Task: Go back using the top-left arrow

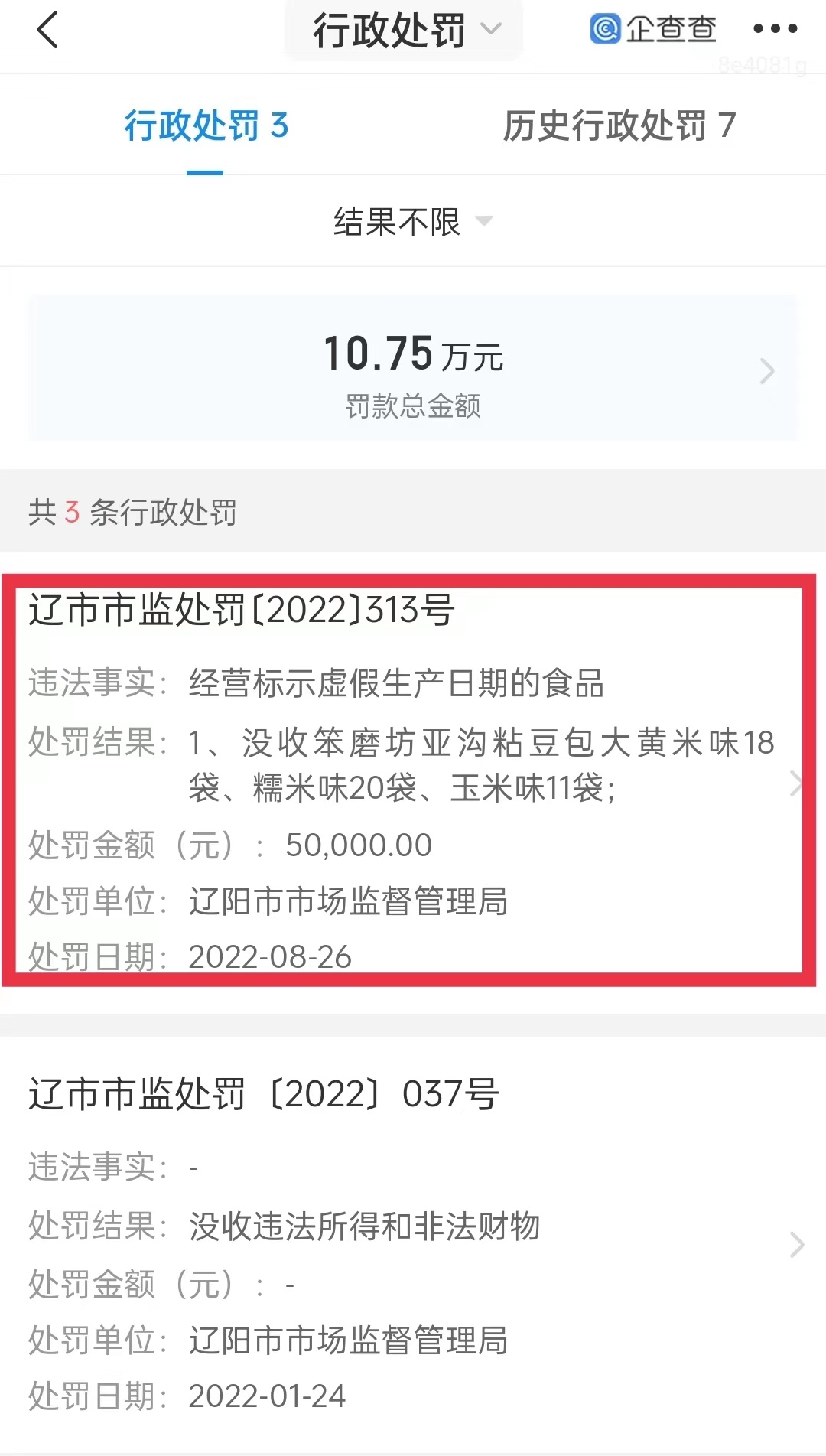Action: coord(47,31)
